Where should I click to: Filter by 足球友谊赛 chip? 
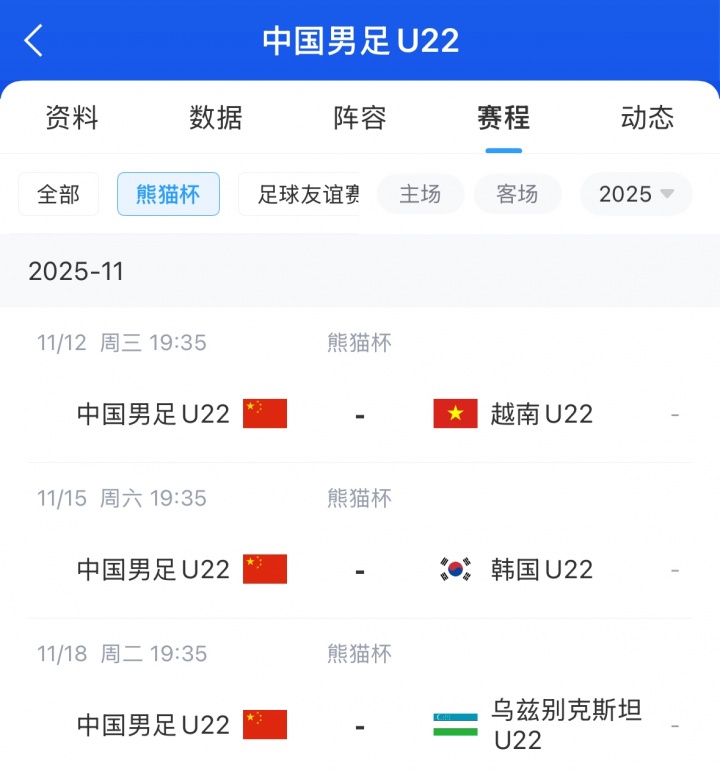coord(302,194)
